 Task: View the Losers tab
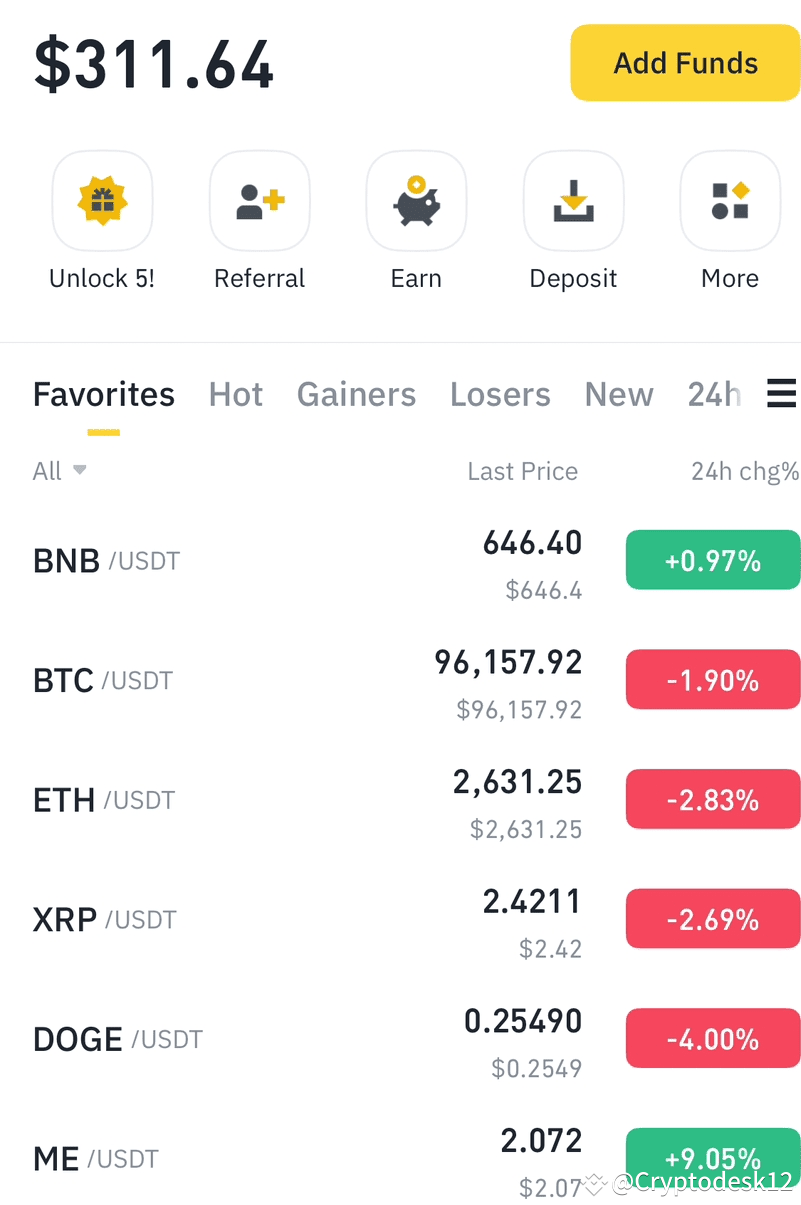(x=500, y=395)
